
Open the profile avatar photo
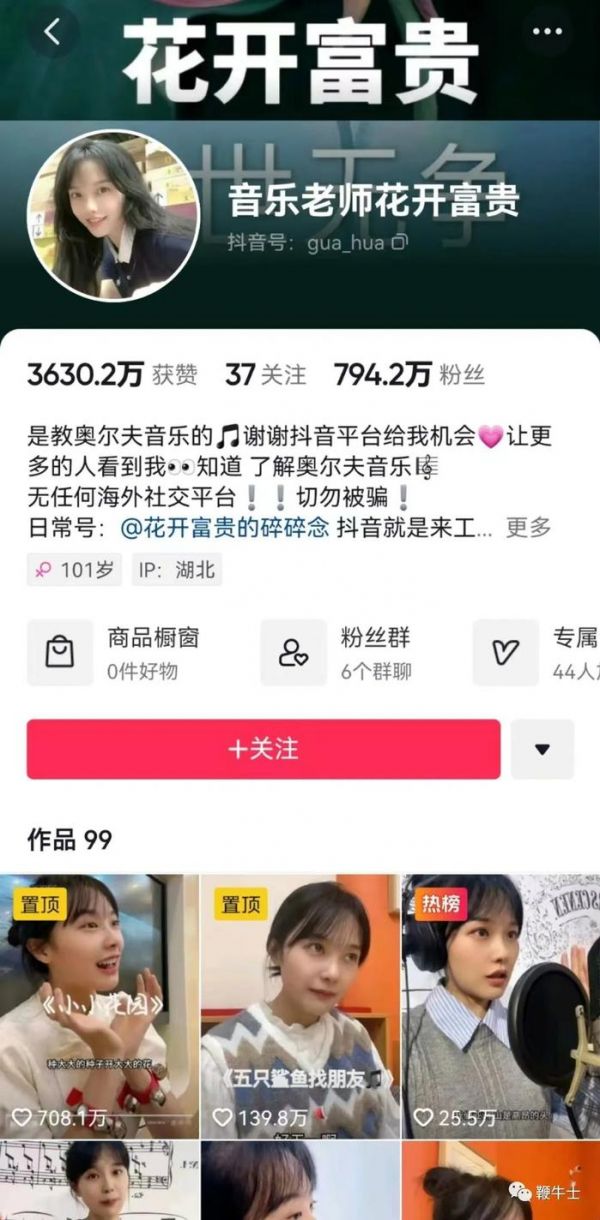113,216
